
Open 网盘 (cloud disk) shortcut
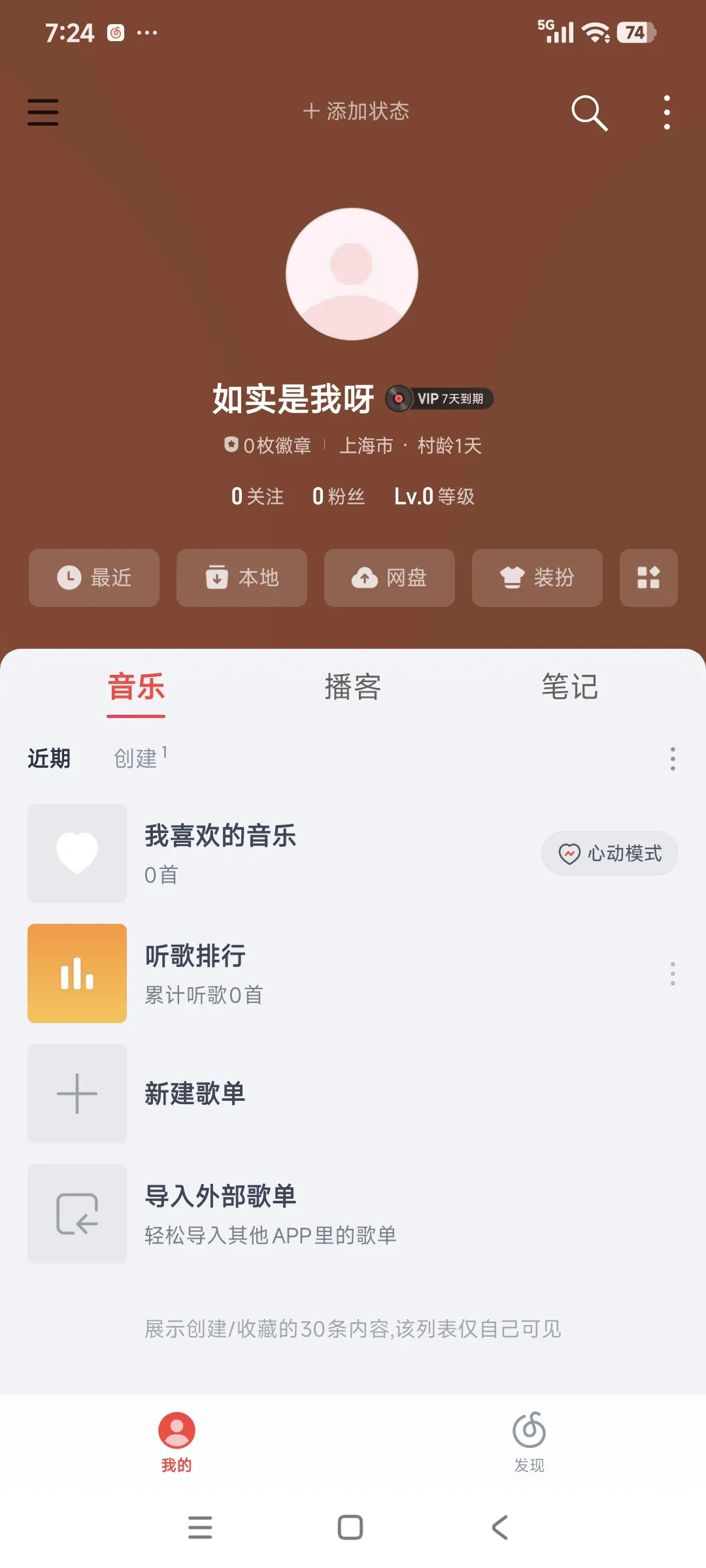pos(389,578)
